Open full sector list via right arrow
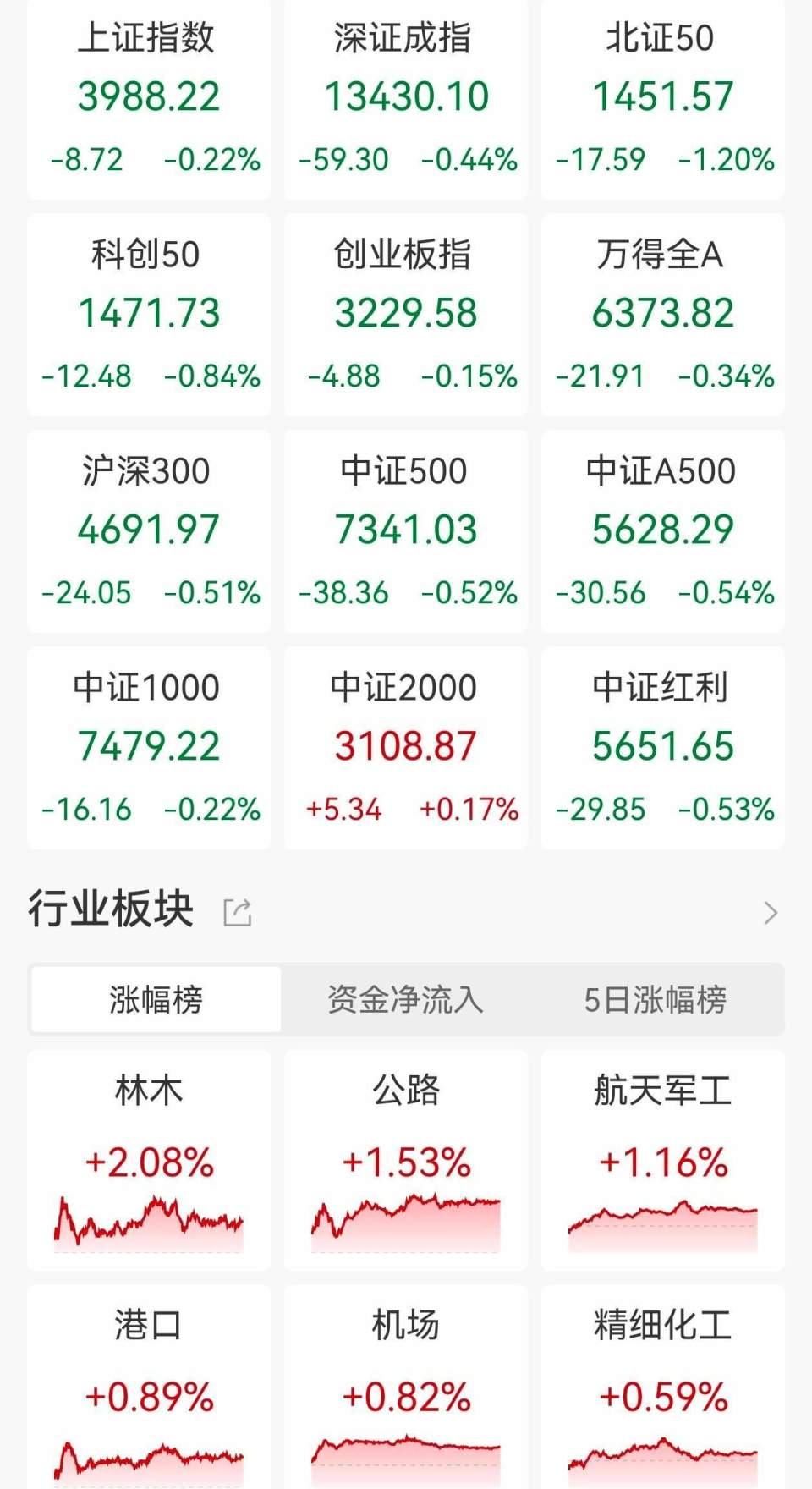The width and height of the screenshot is (812, 1489). click(771, 913)
